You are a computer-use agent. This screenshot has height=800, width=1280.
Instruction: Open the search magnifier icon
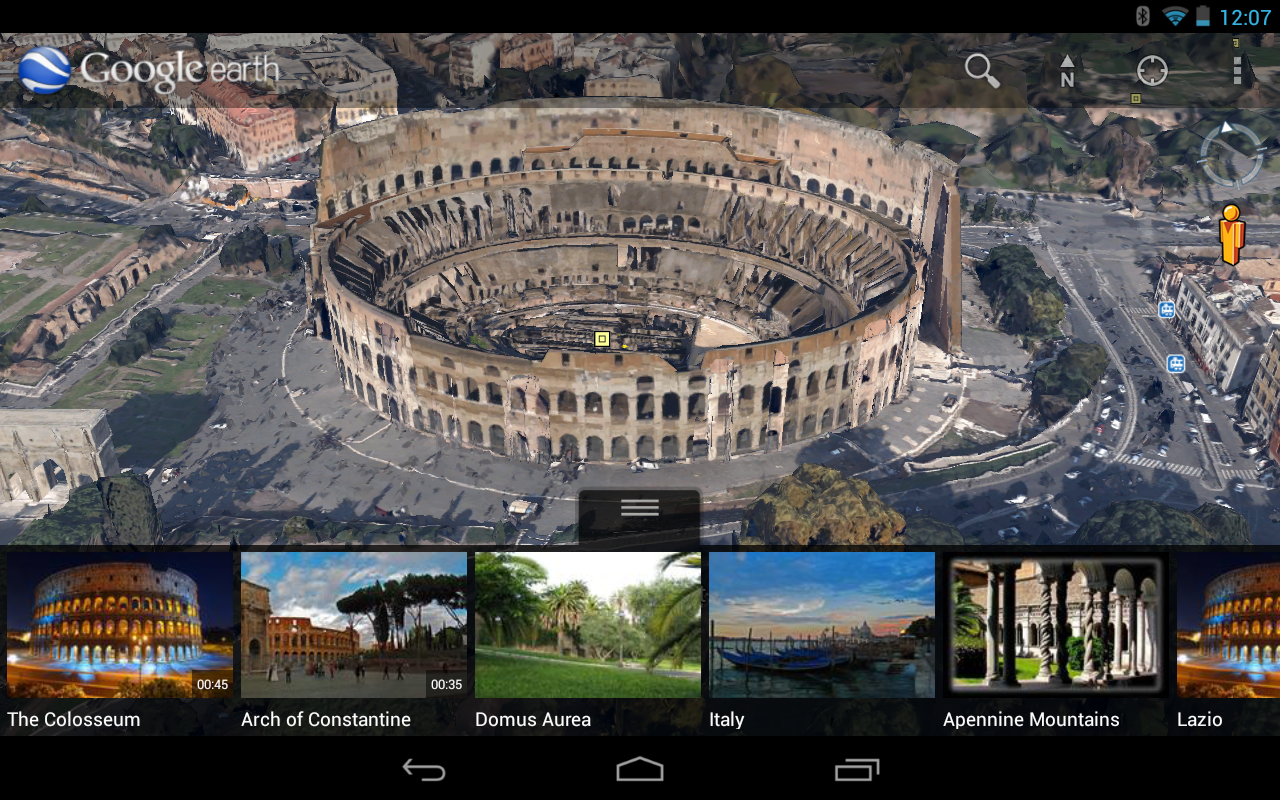click(982, 70)
